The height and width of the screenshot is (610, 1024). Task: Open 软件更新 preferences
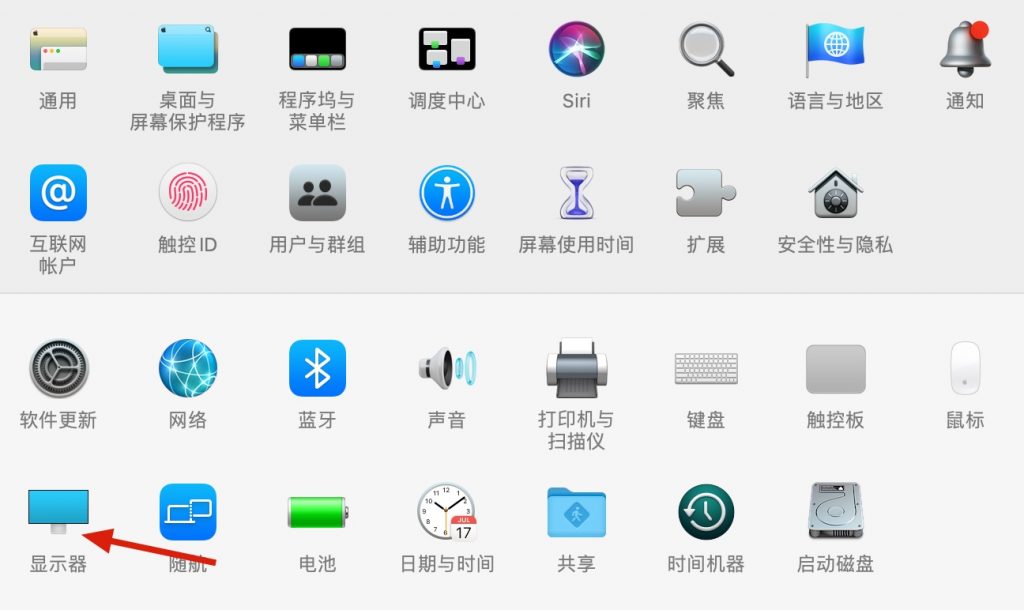(x=58, y=369)
